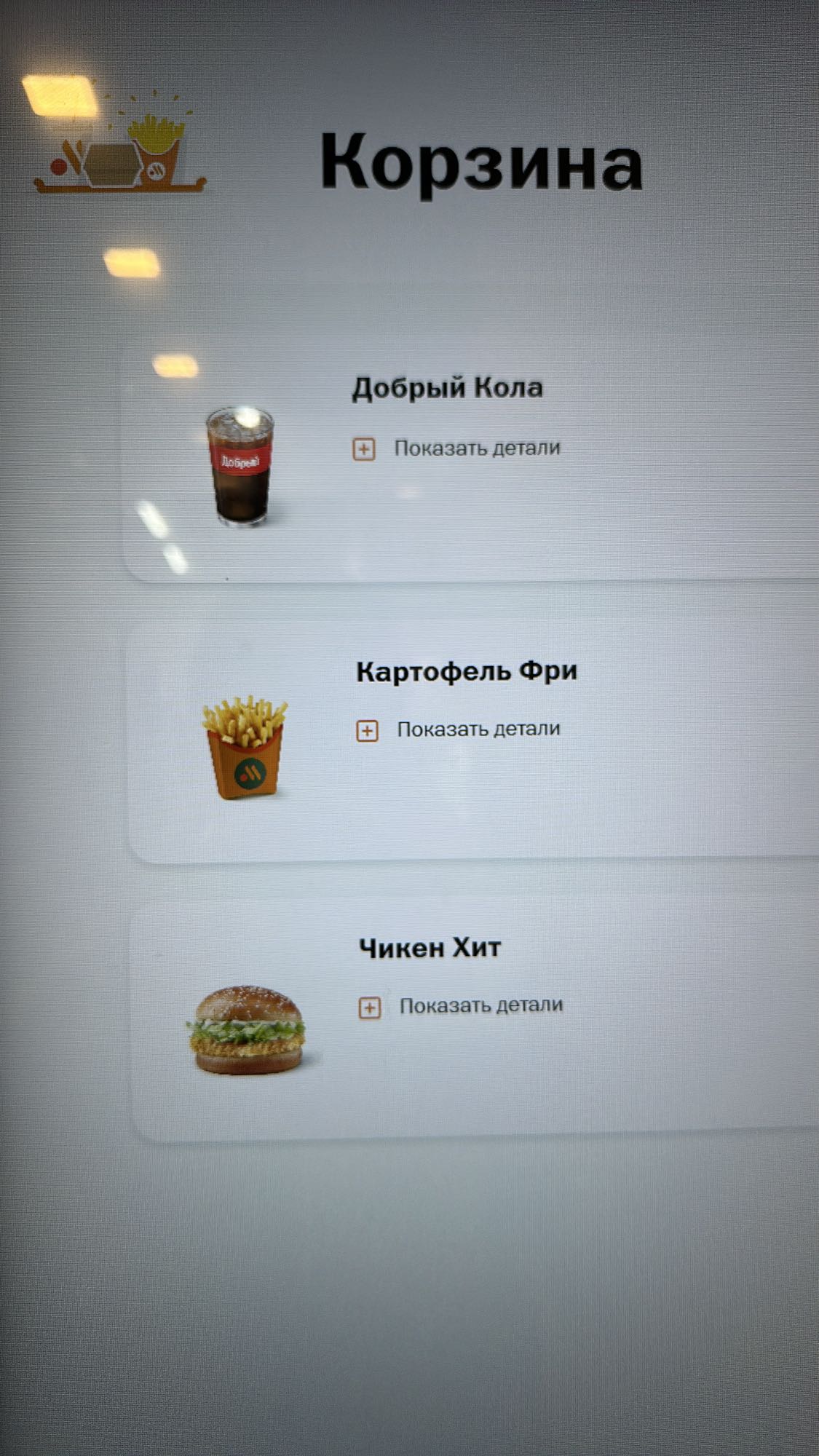Select the Добрый Кола drink image
819x1456 pixels.
(240, 466)
